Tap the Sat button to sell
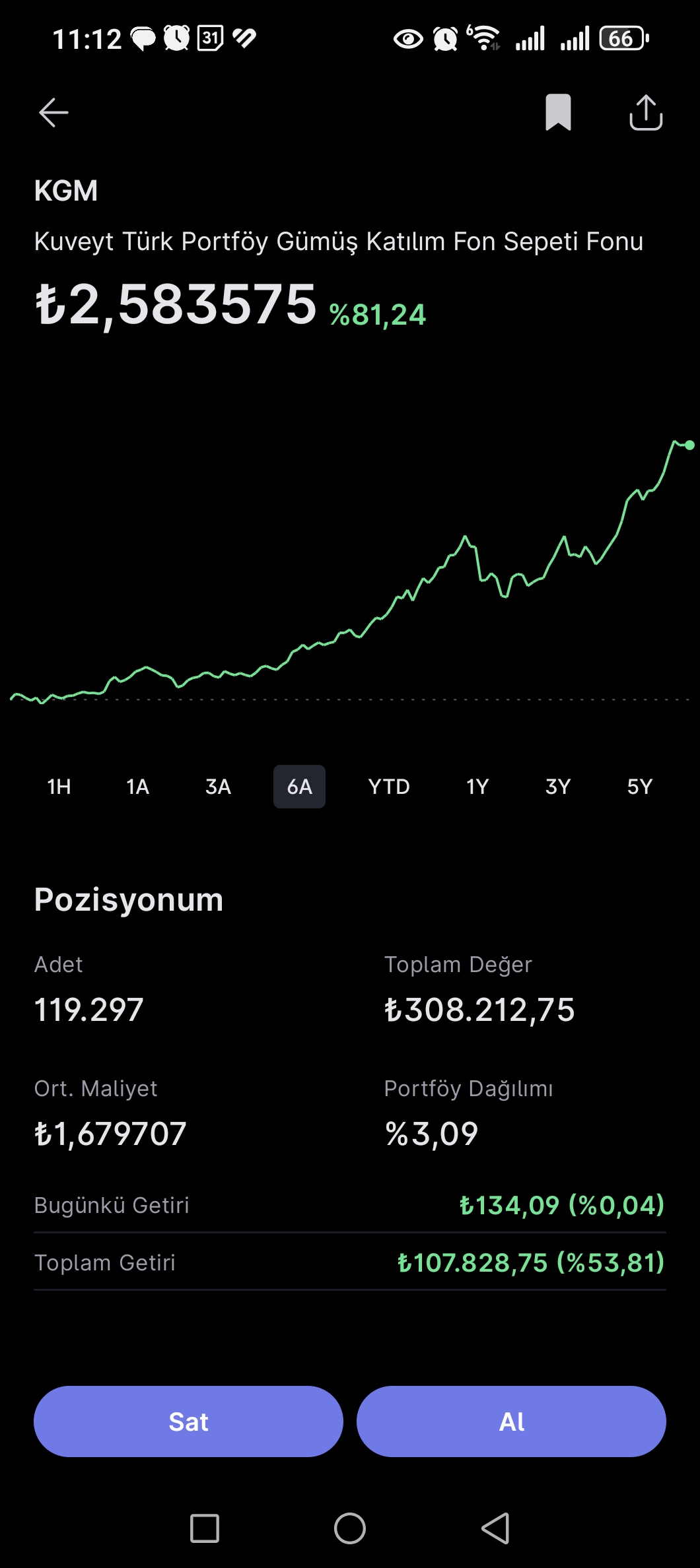Screen dimensions: 700x1568 tap(188, 1421)
